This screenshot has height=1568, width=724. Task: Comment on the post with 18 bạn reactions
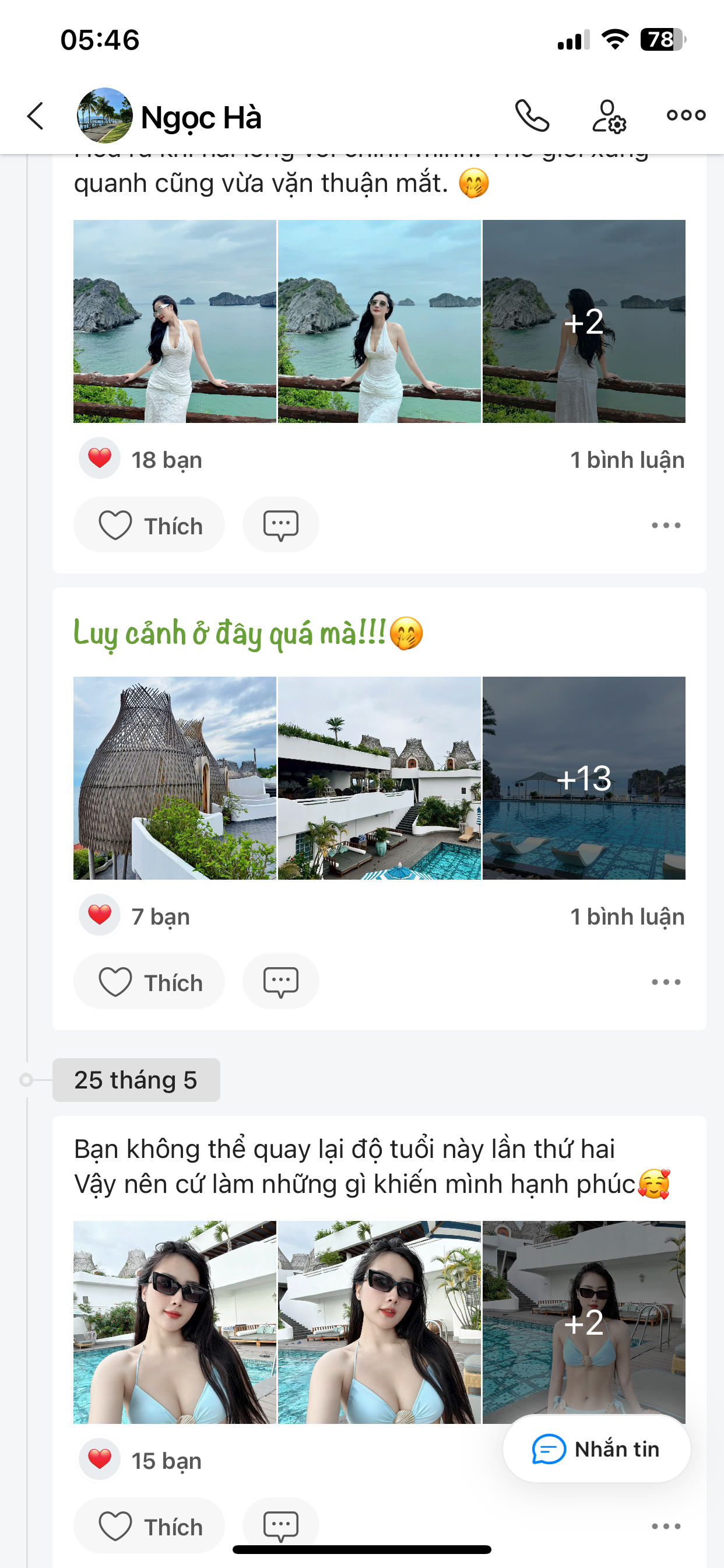(x=280, y=526)
